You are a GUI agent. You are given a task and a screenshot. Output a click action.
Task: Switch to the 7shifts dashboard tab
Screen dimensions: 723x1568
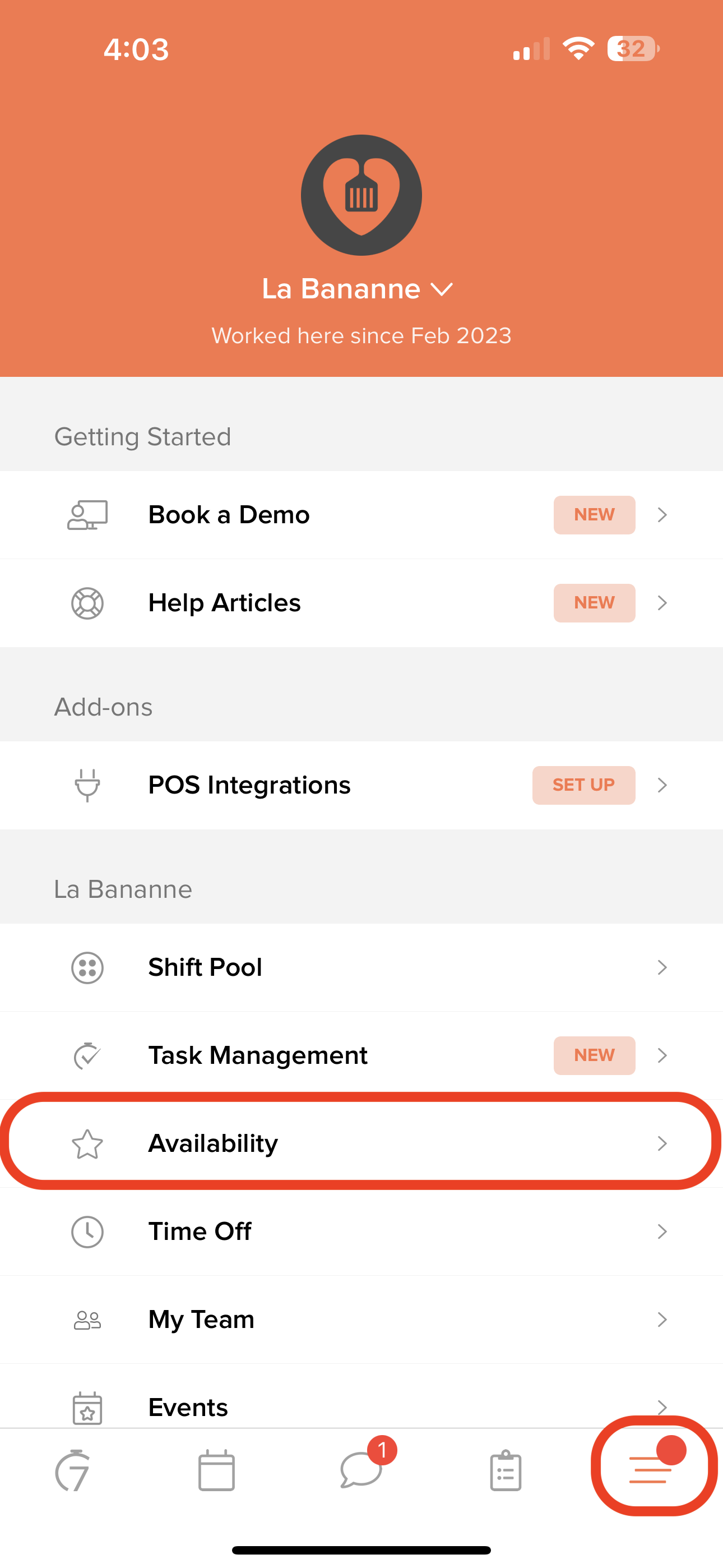point(72,1470)
